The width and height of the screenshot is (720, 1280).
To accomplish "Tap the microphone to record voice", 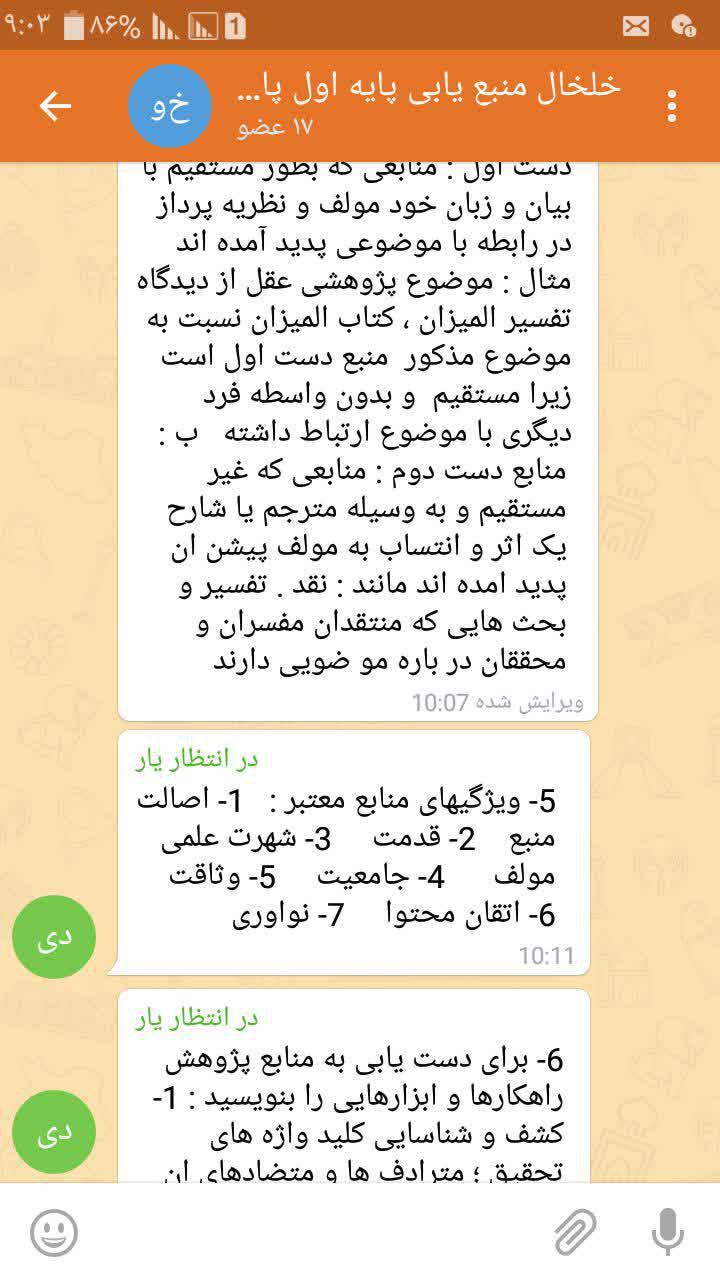I will click(x=667, y=1232).
